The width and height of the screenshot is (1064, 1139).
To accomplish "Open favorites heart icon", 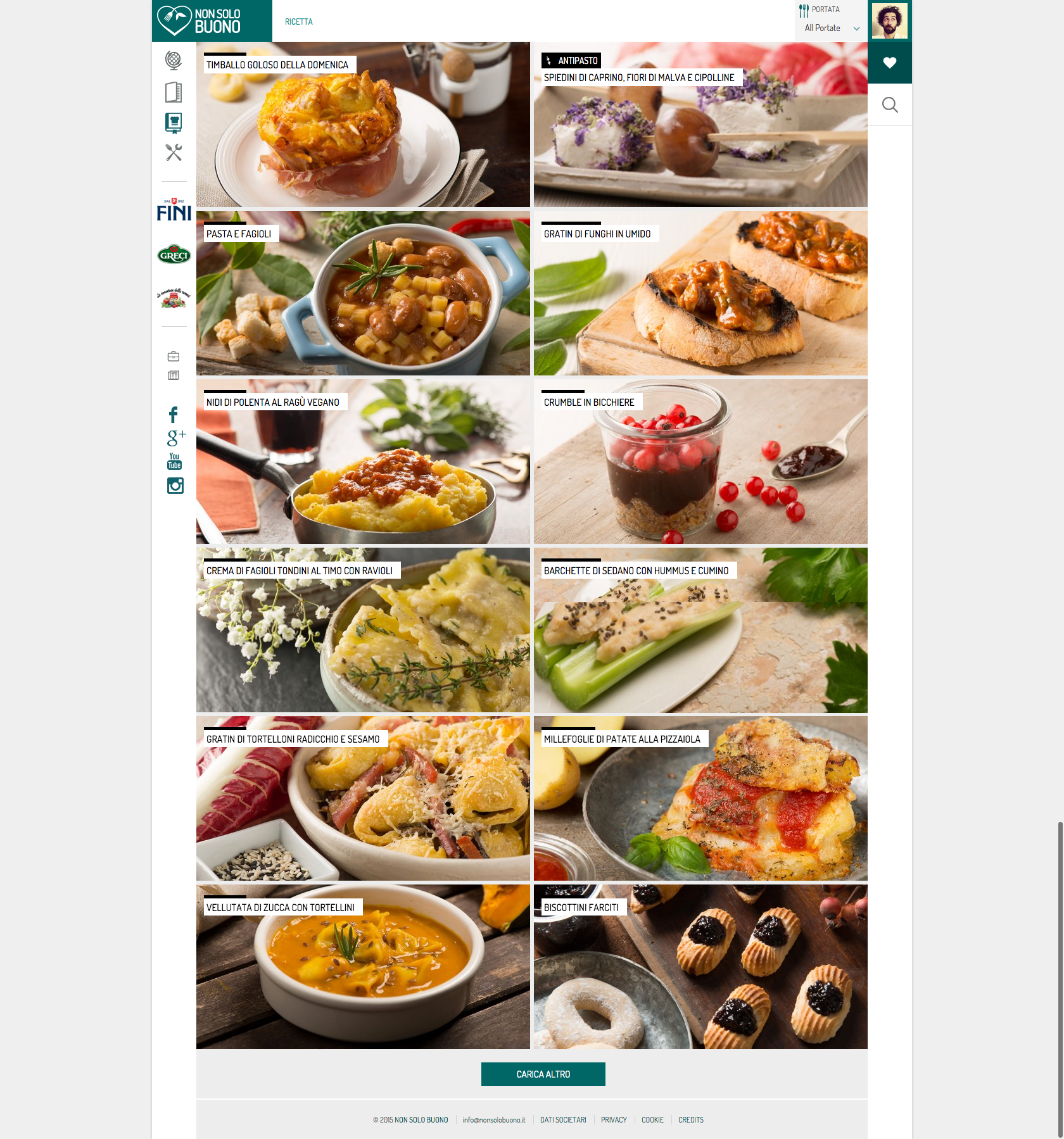I will [x=890, y=63].
